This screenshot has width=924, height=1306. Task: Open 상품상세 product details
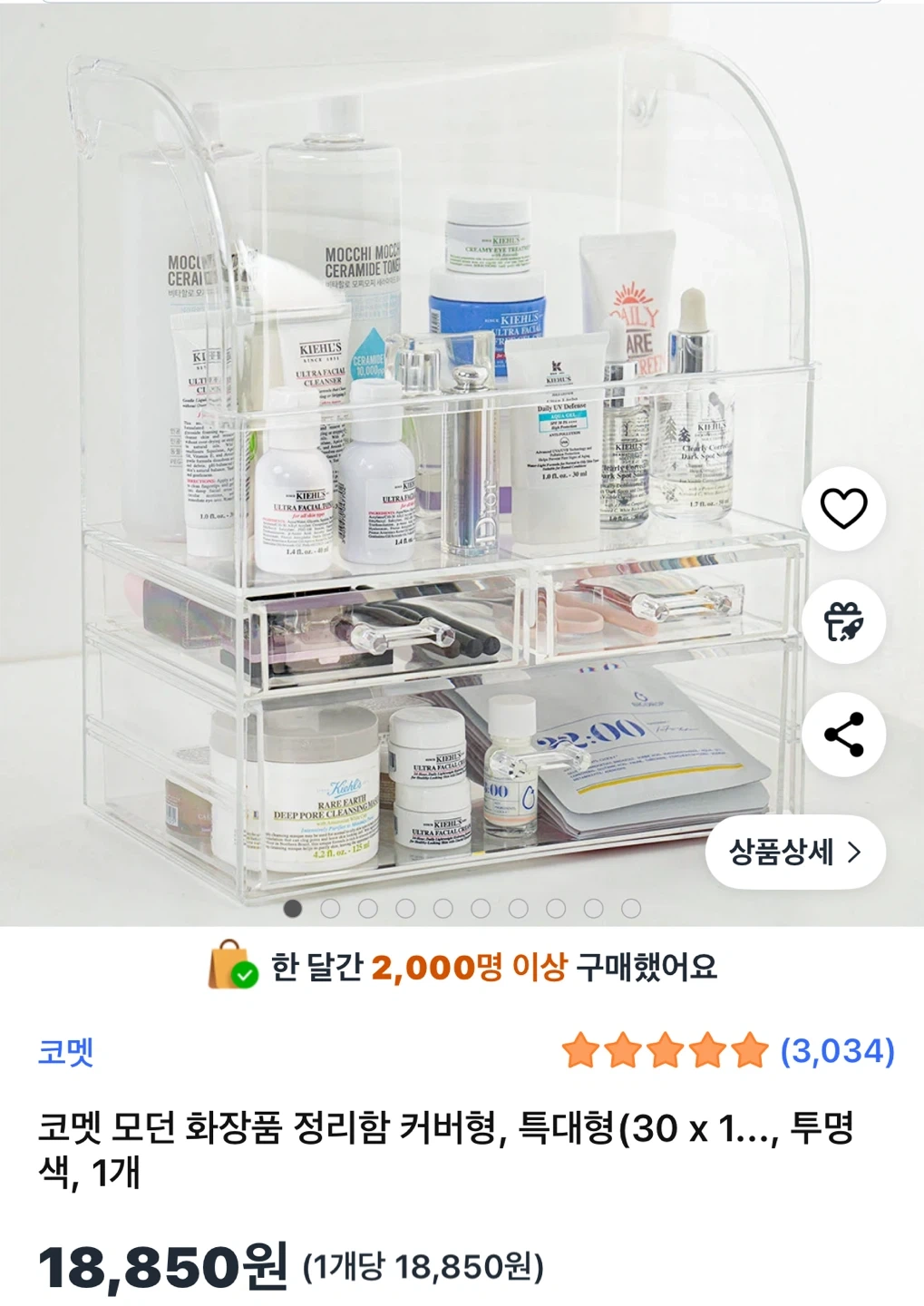(x=795, y=852)
